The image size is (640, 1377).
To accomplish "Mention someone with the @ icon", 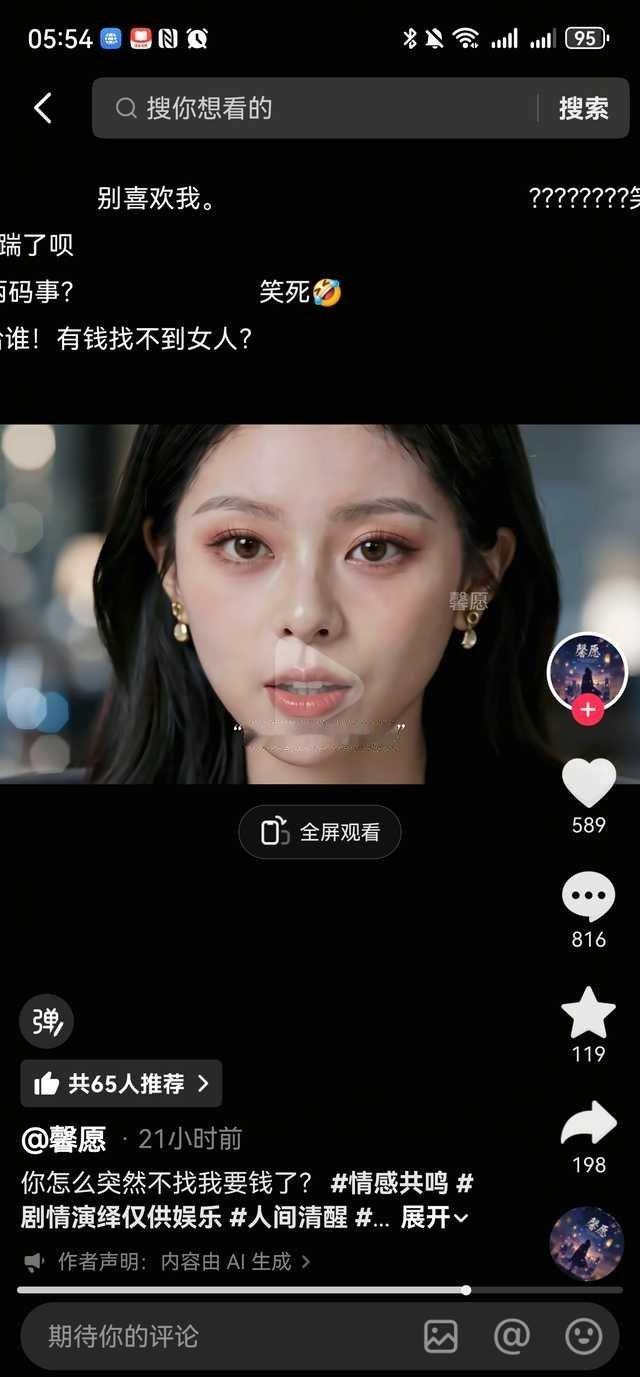I will click(x=512, y=1336).
